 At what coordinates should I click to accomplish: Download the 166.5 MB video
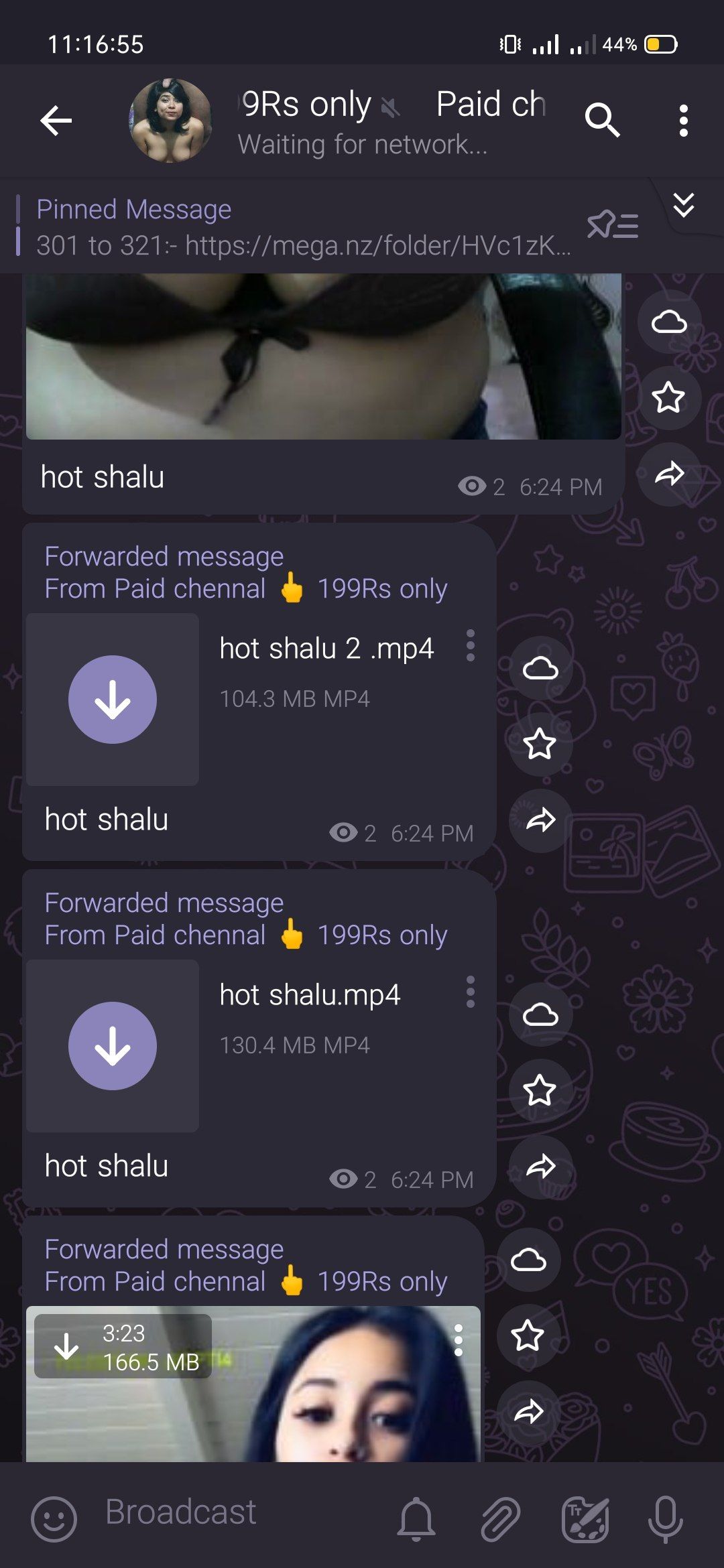tap(67, 1346)
